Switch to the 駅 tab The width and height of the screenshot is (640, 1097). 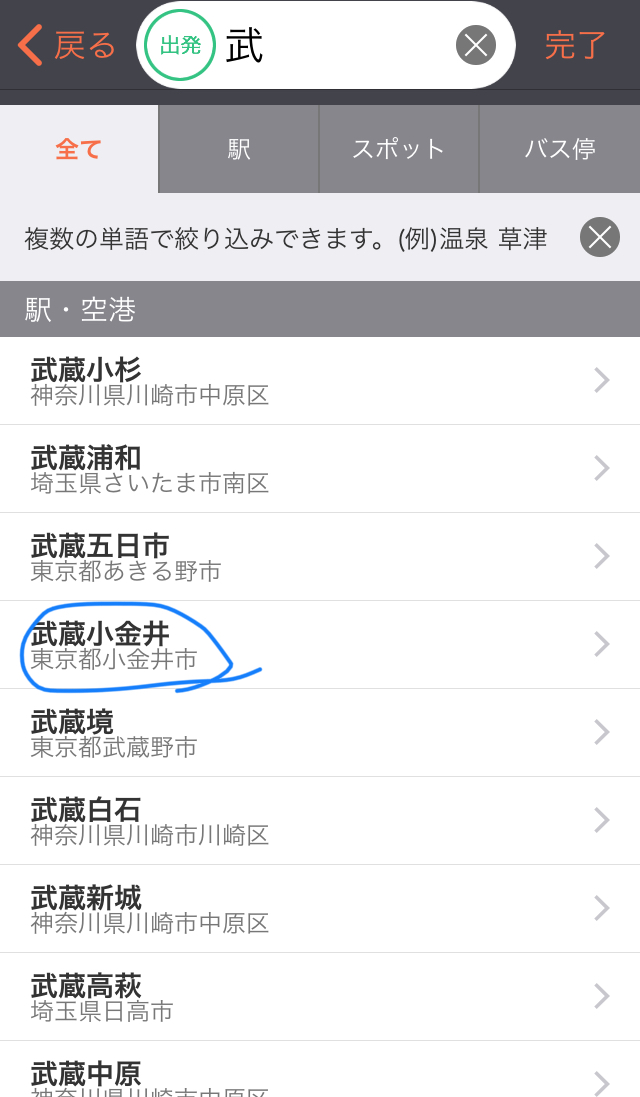click(x=239, y=150)
